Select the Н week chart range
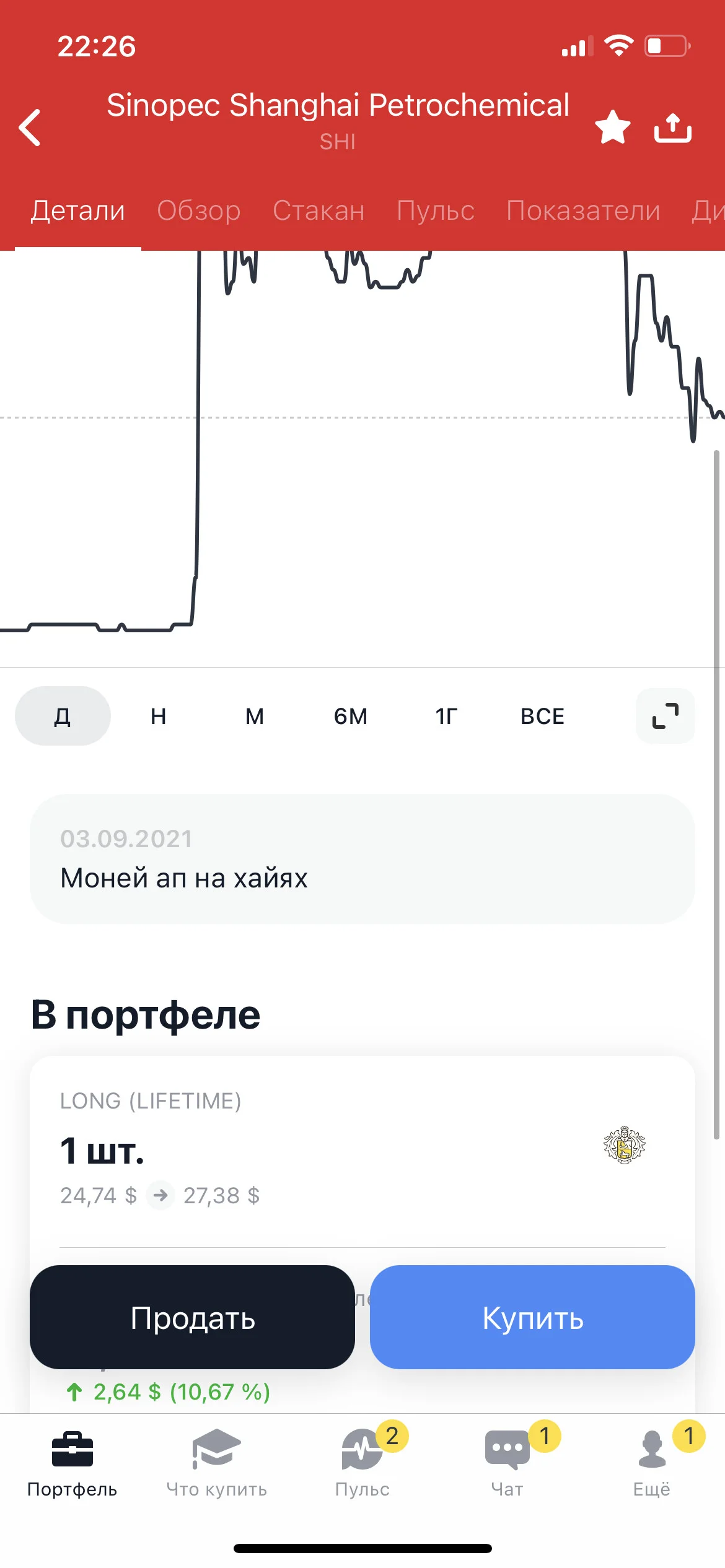 [159, 716]
